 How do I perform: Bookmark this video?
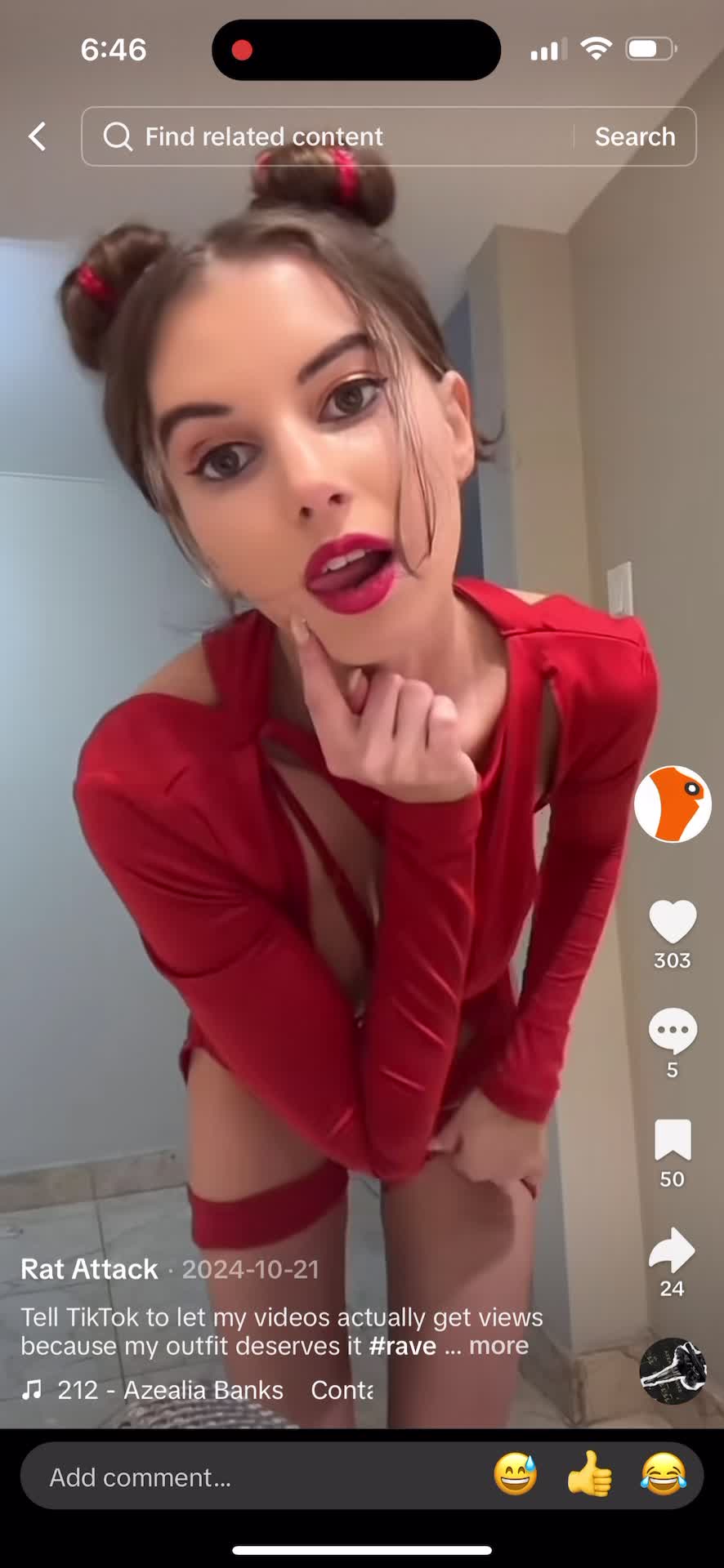673,1140
